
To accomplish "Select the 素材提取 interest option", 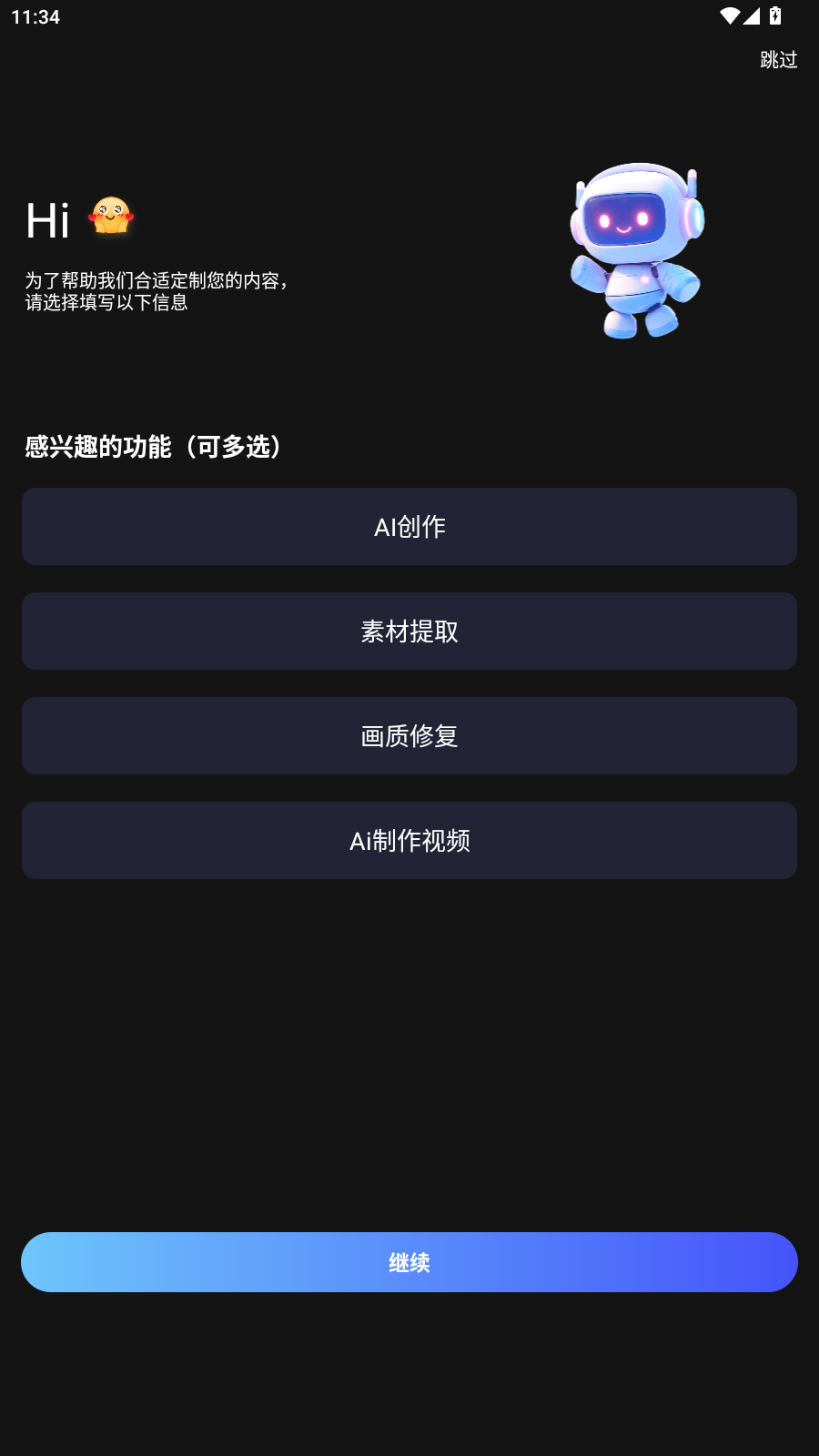I will coord(409,631).
